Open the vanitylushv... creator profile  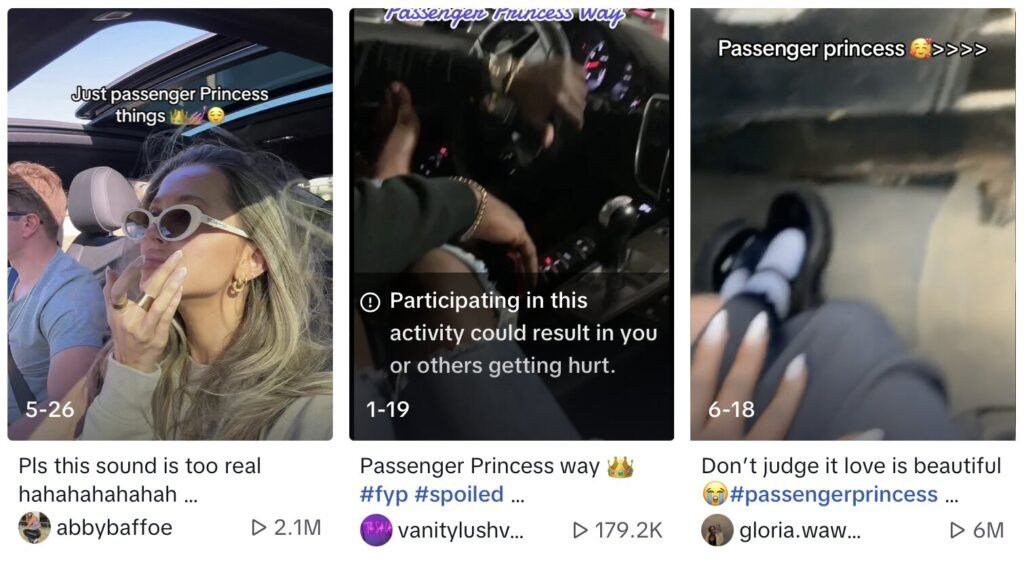(x=461, y=530)
